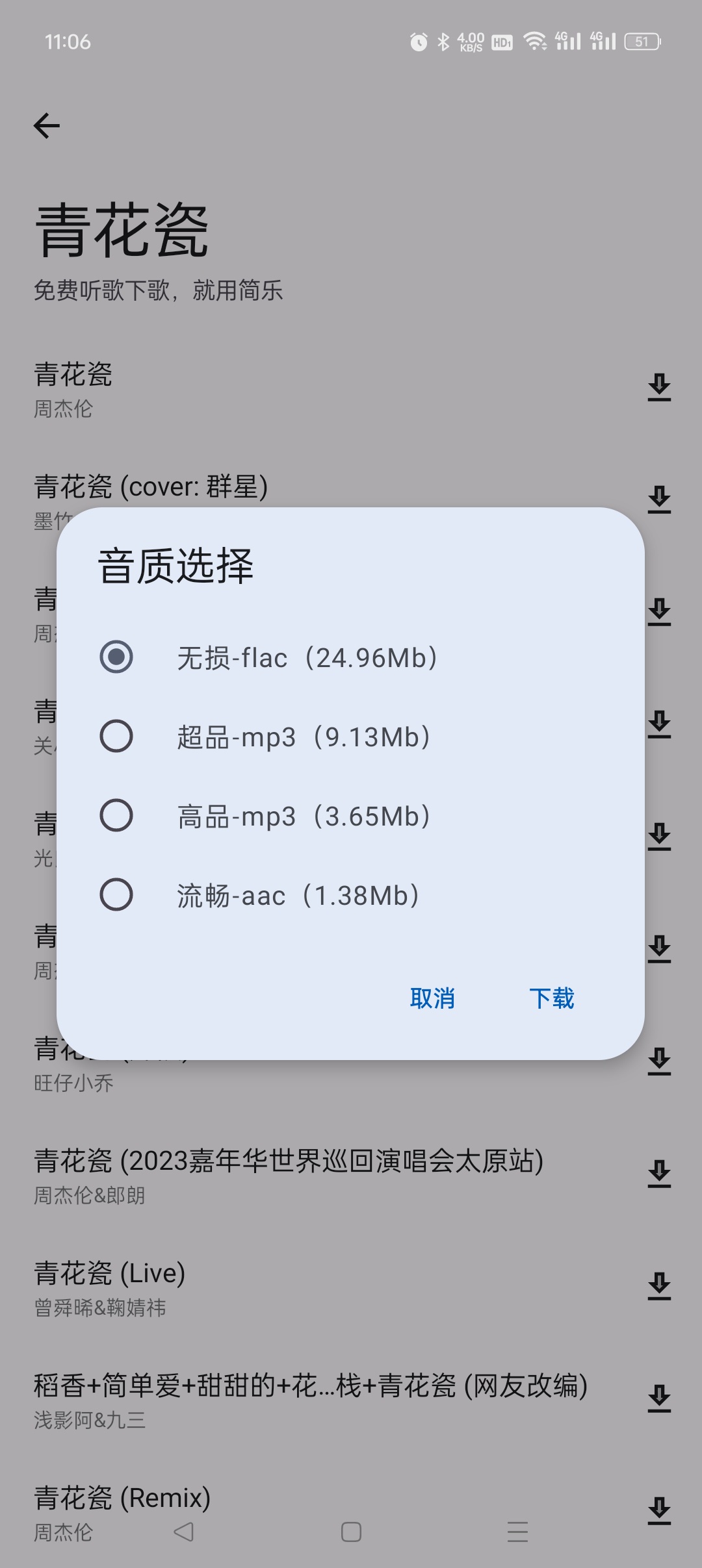Go back with the top arrow
This screenshot has width=702, height=1568.
(x=47, y=125)
